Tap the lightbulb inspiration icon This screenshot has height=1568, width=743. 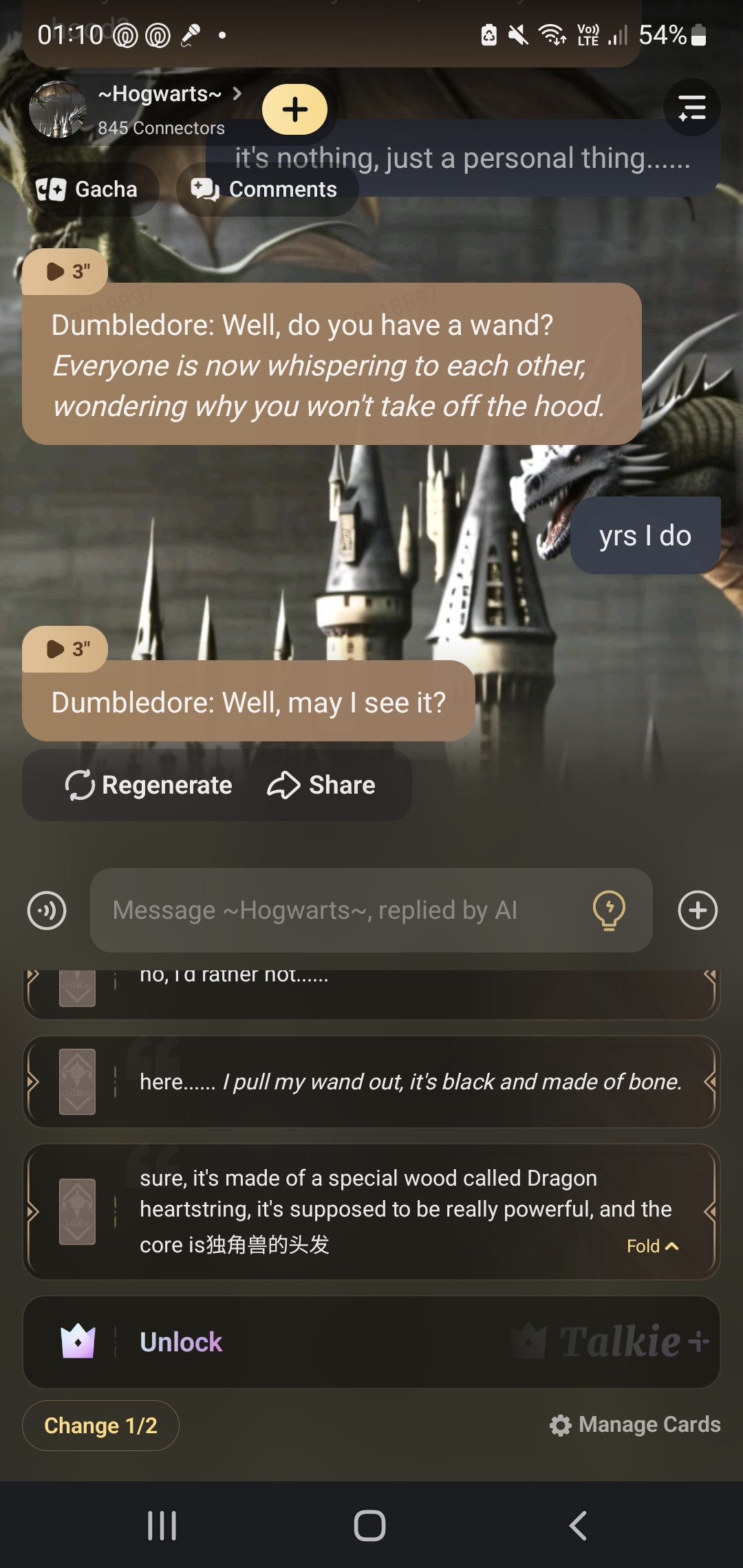click(609, 911)
